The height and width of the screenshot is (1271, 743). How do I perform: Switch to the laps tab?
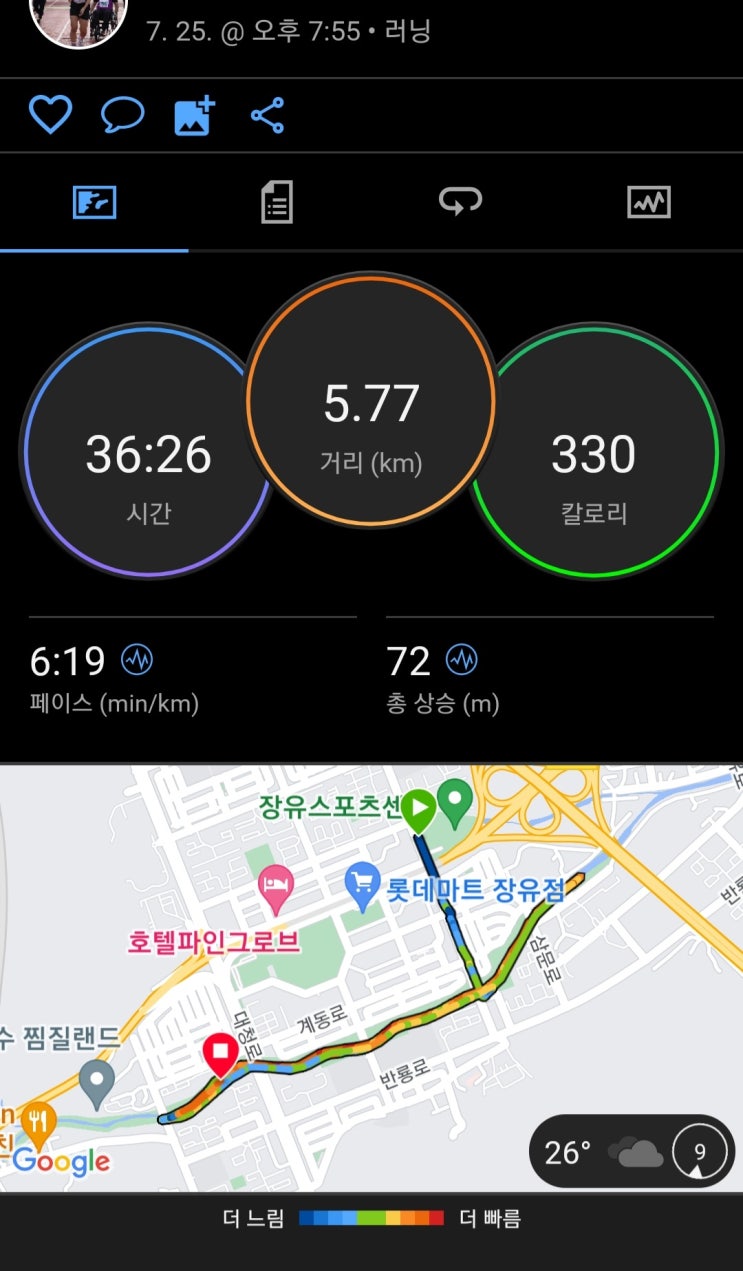[x=460, y=203]
